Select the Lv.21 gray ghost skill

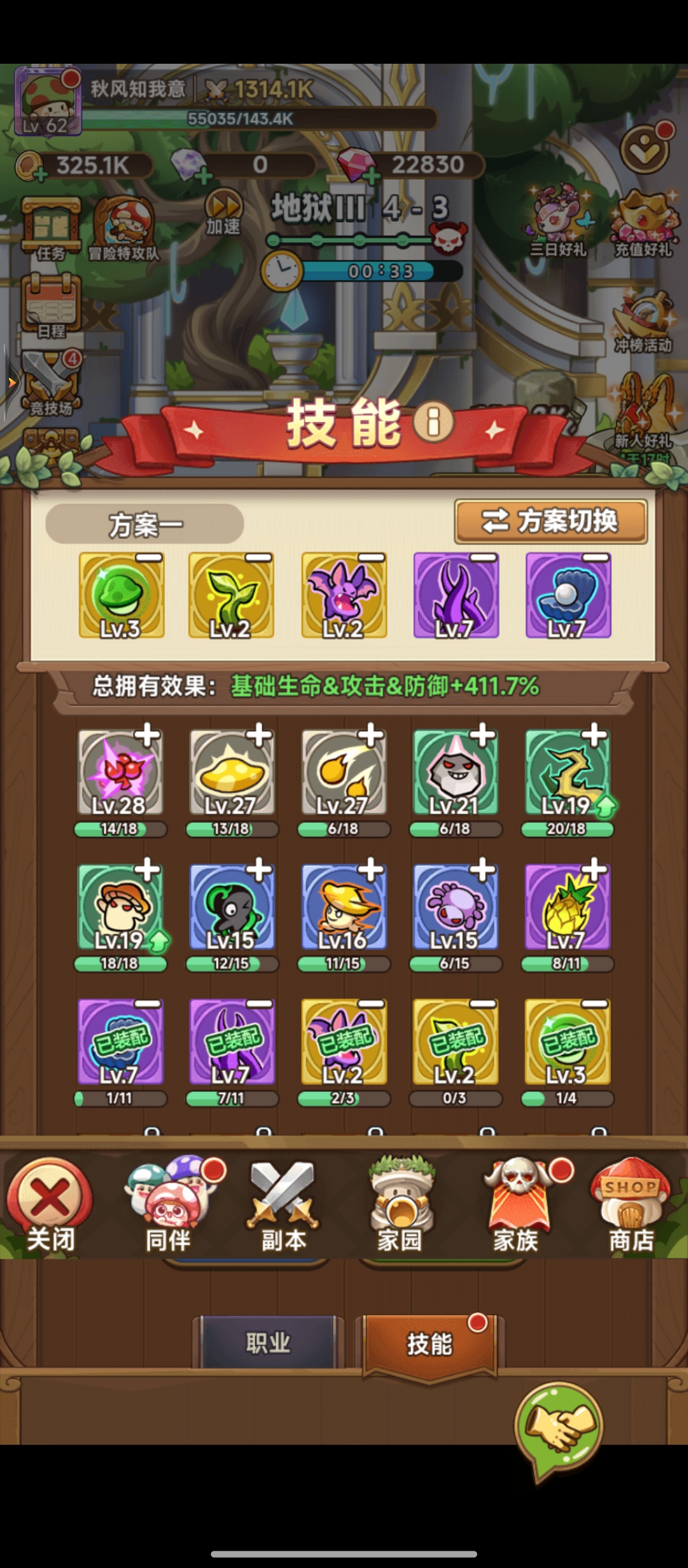tap(455, 773)
